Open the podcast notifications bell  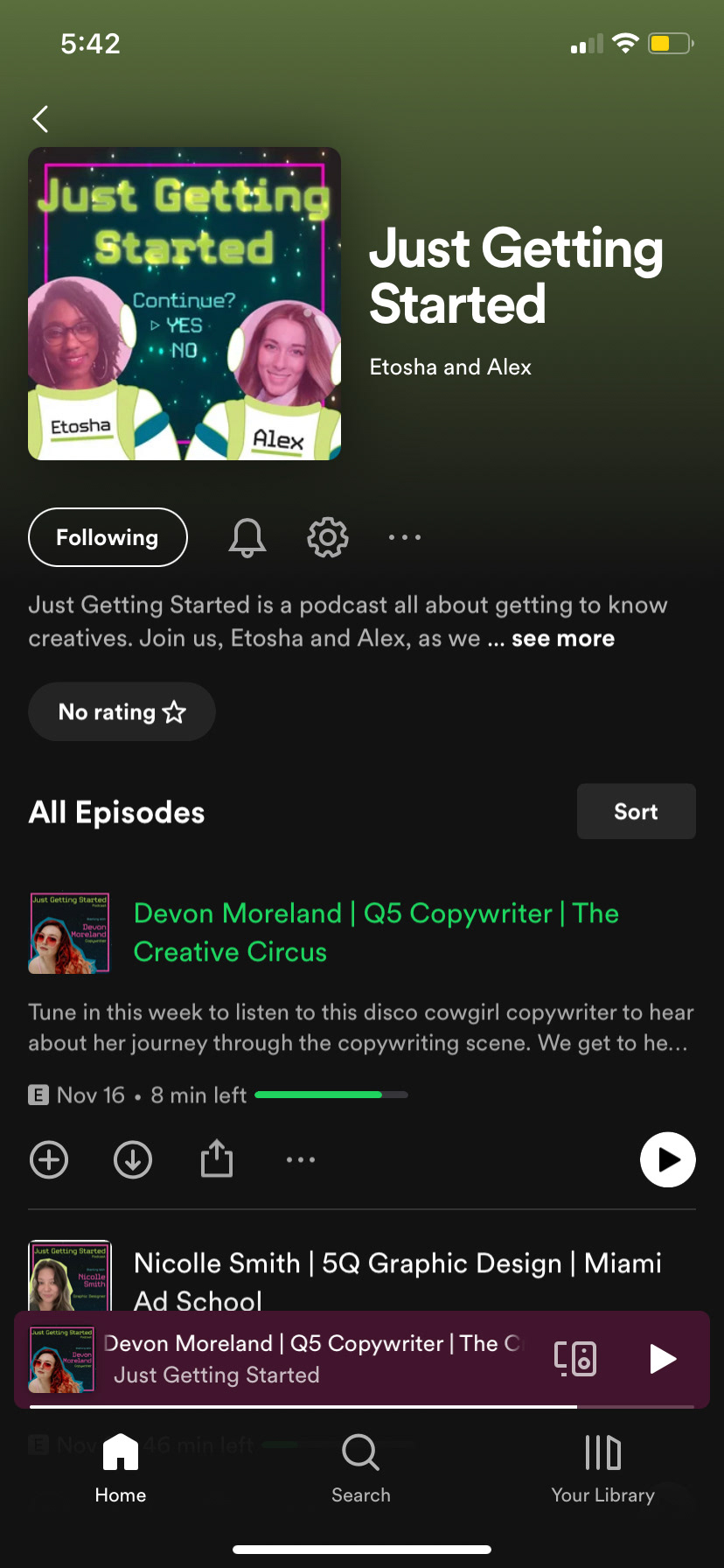pos(247,537)
